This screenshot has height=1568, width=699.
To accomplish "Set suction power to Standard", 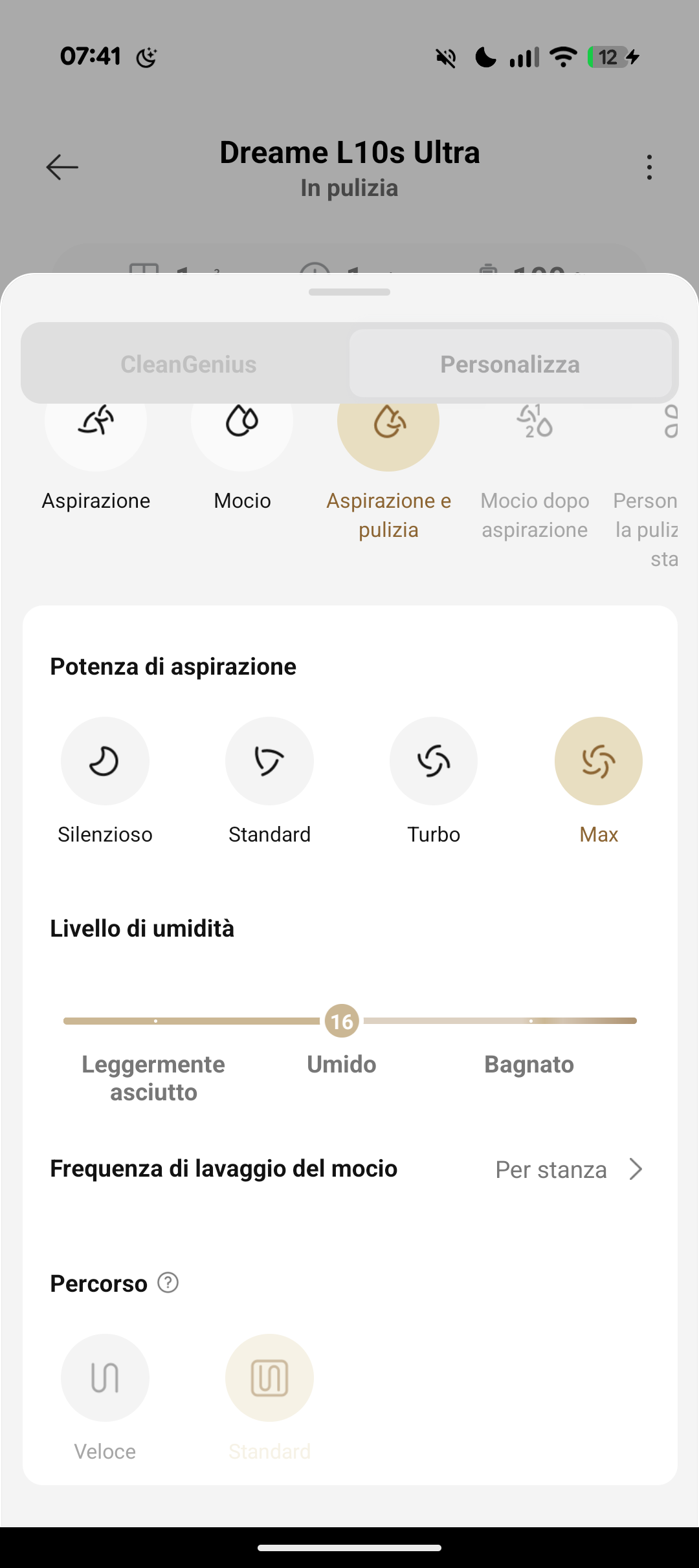I will coord(269,761).
